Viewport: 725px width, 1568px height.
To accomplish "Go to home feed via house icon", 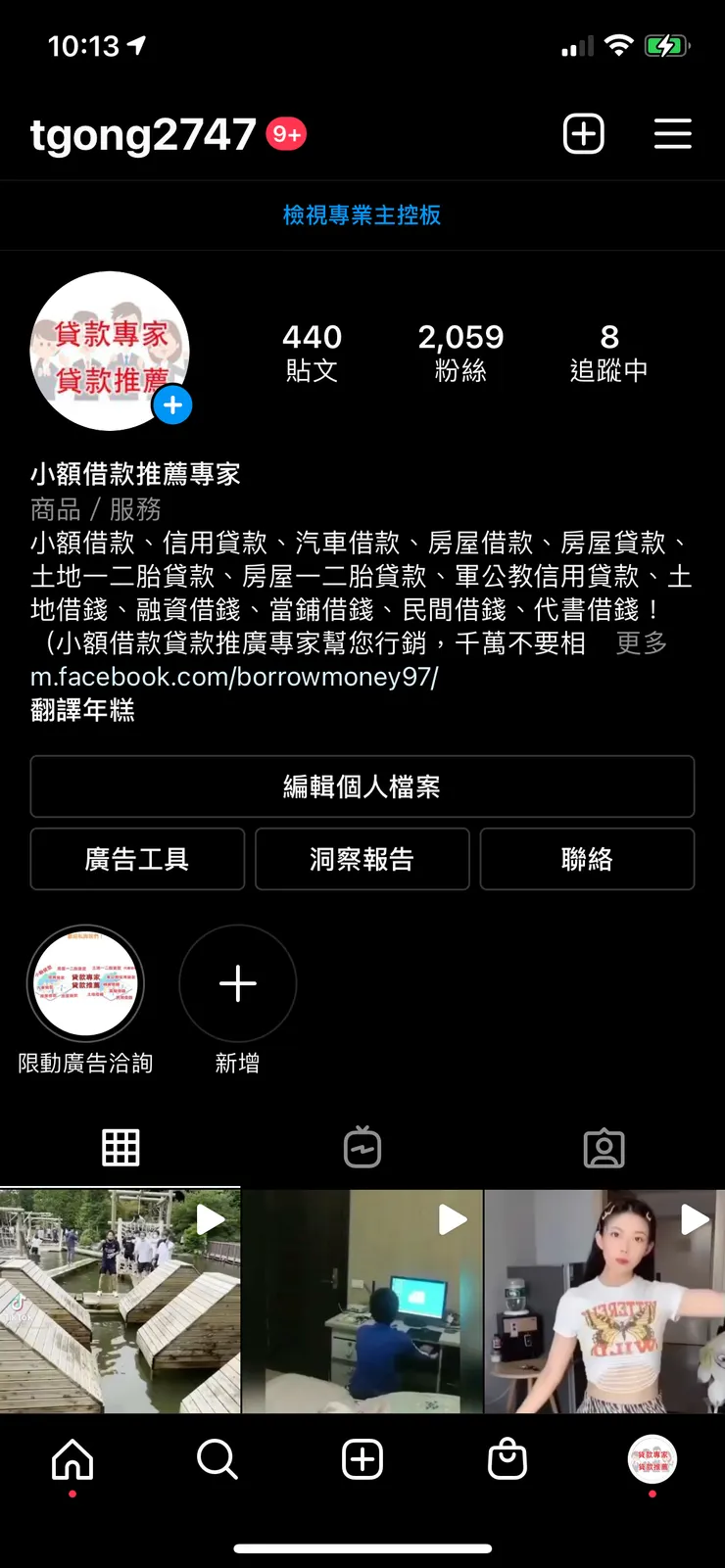I will pyautogui.click(x=72, y=1459).
